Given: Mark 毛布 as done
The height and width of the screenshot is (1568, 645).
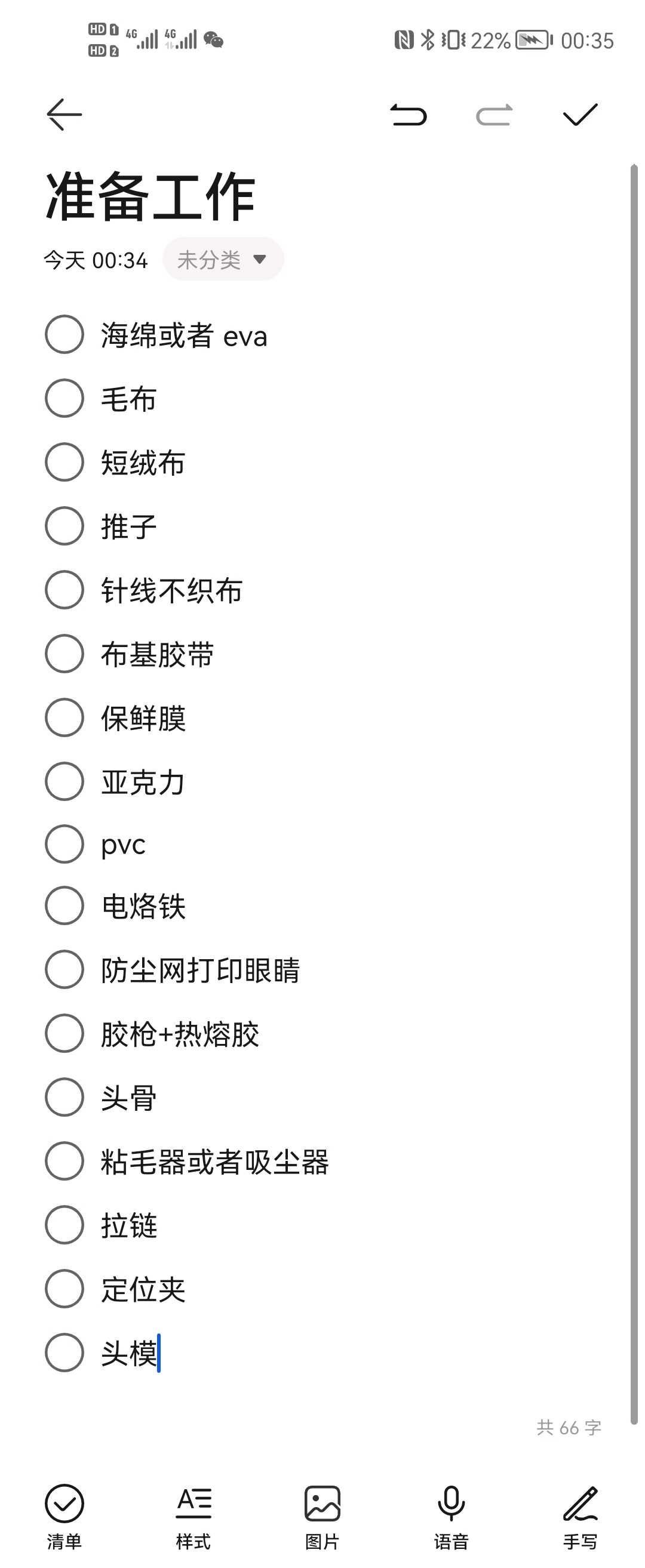Looking at the screenshot, I should pyautogui.click(x=64, y=398).
